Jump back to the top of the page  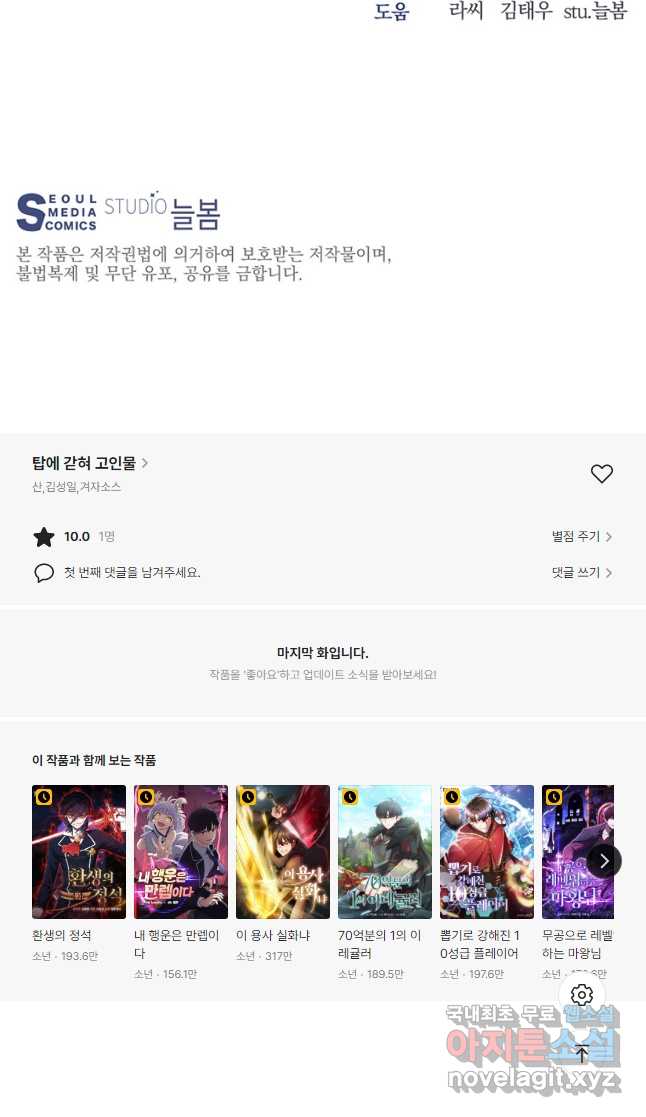582,1052
